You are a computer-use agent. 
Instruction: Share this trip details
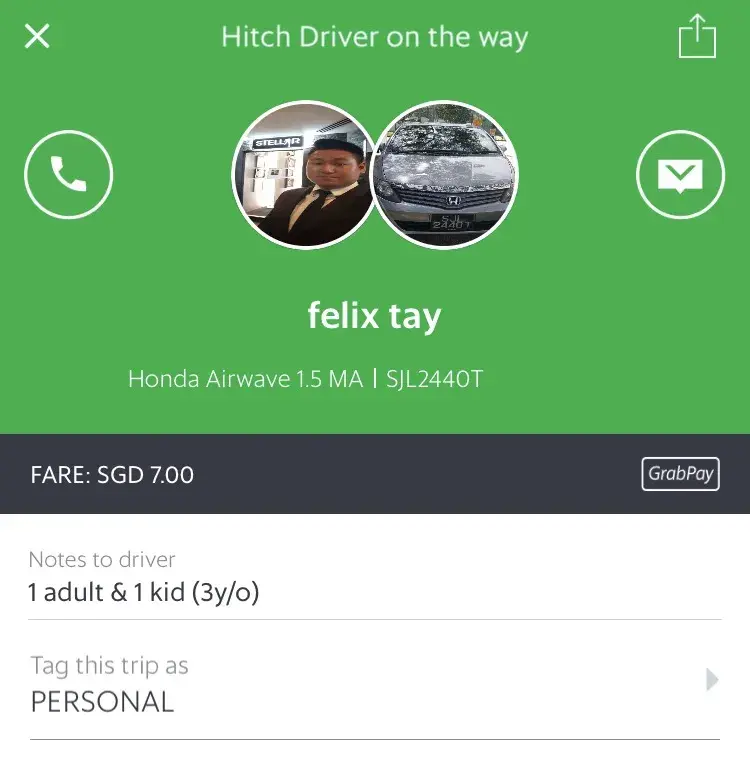(x=697, y=38)
